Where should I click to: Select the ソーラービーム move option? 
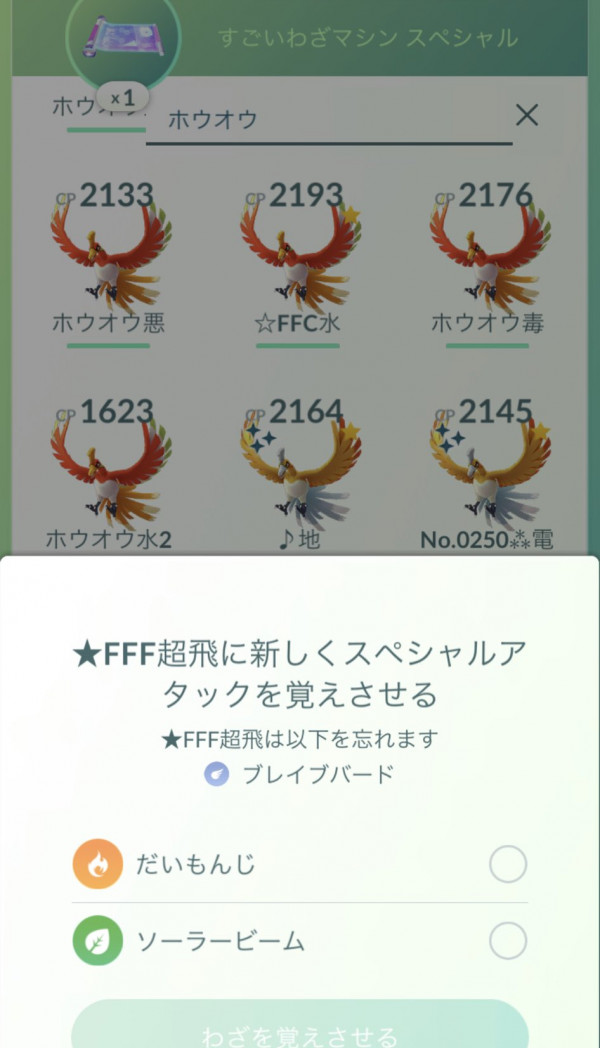[x=507, y=941]
